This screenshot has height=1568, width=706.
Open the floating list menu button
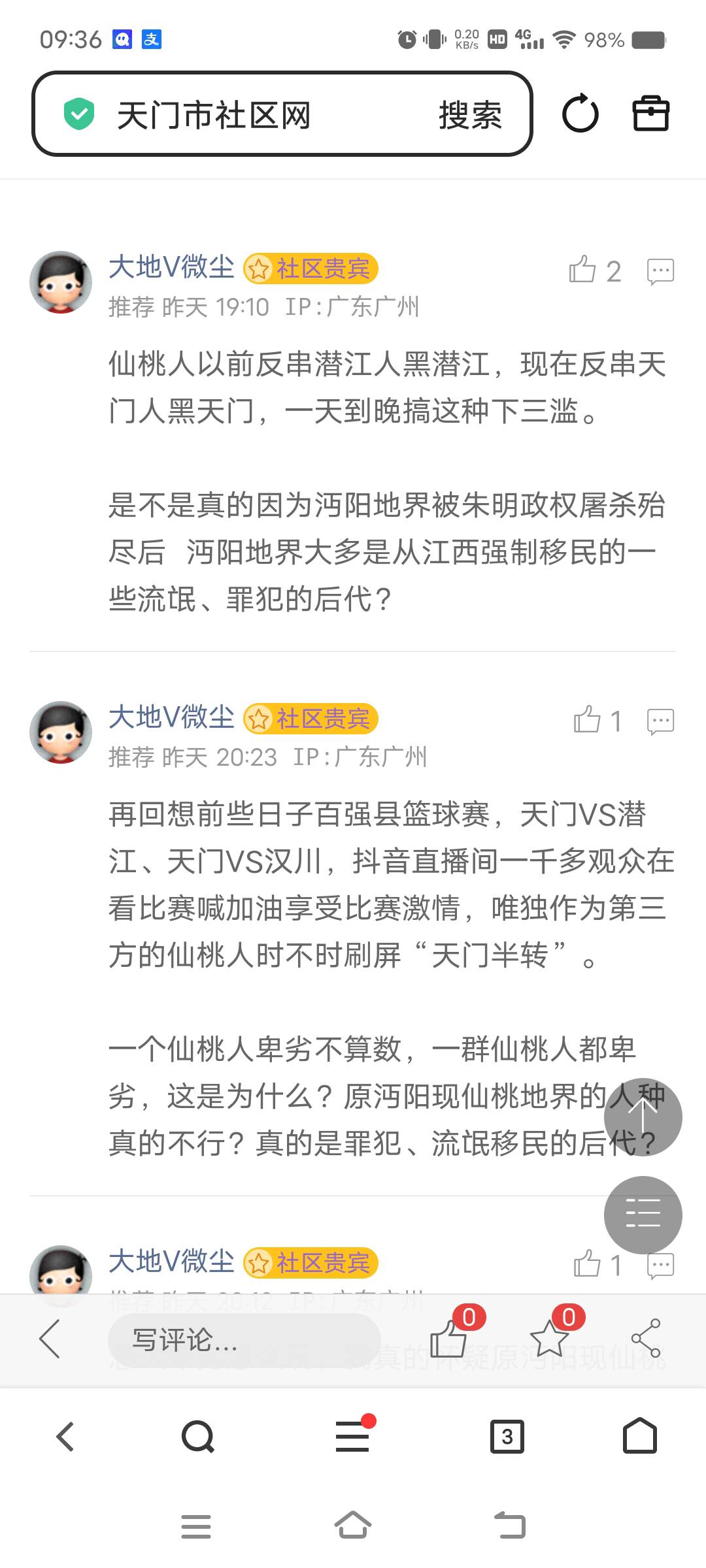643,1215
